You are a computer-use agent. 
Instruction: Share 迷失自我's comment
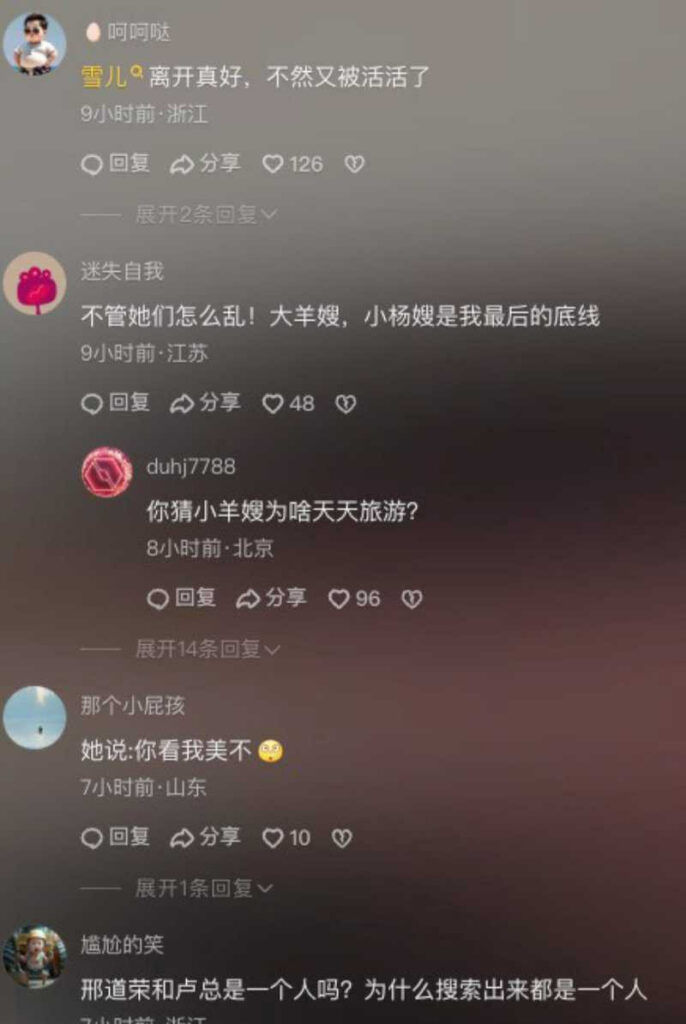coord(205,403)
